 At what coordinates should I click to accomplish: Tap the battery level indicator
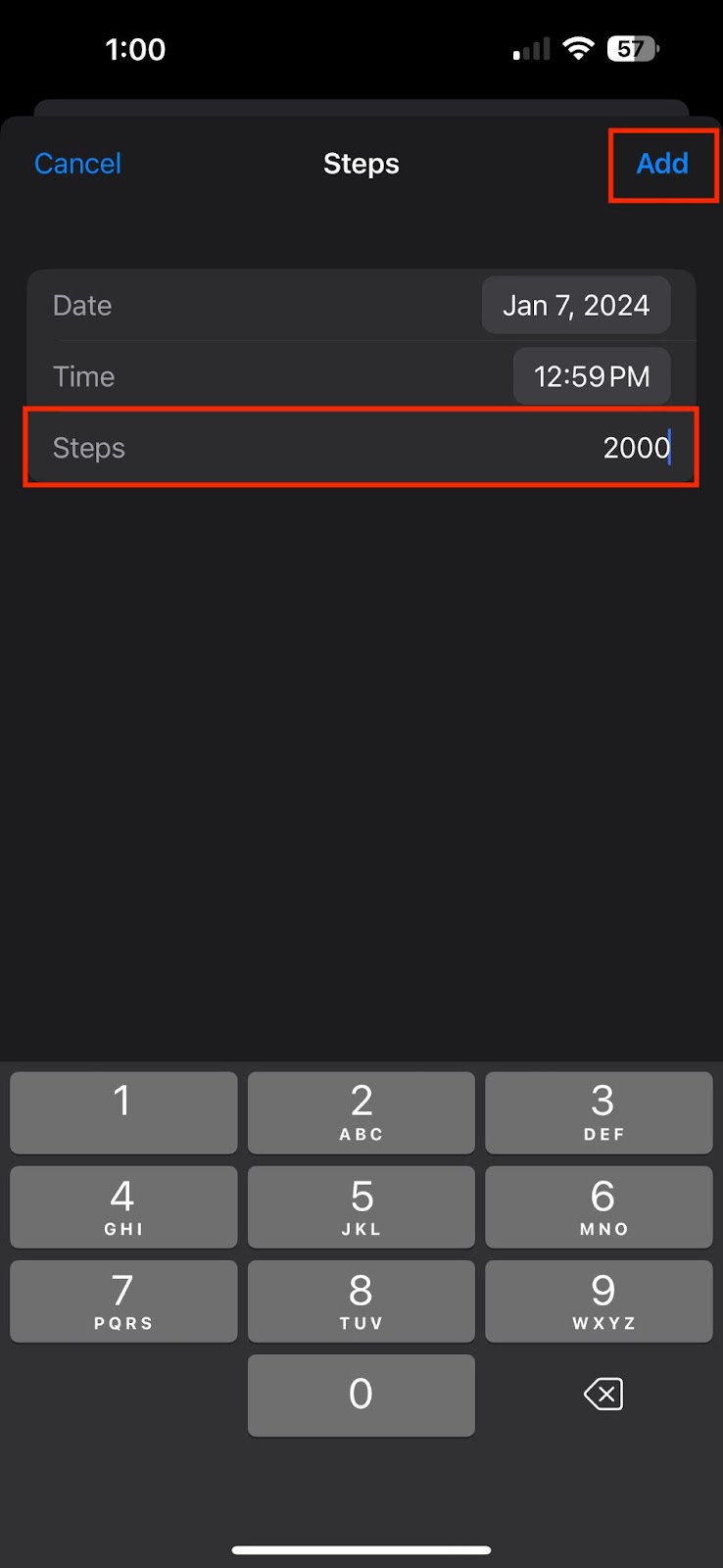[632, 48]
